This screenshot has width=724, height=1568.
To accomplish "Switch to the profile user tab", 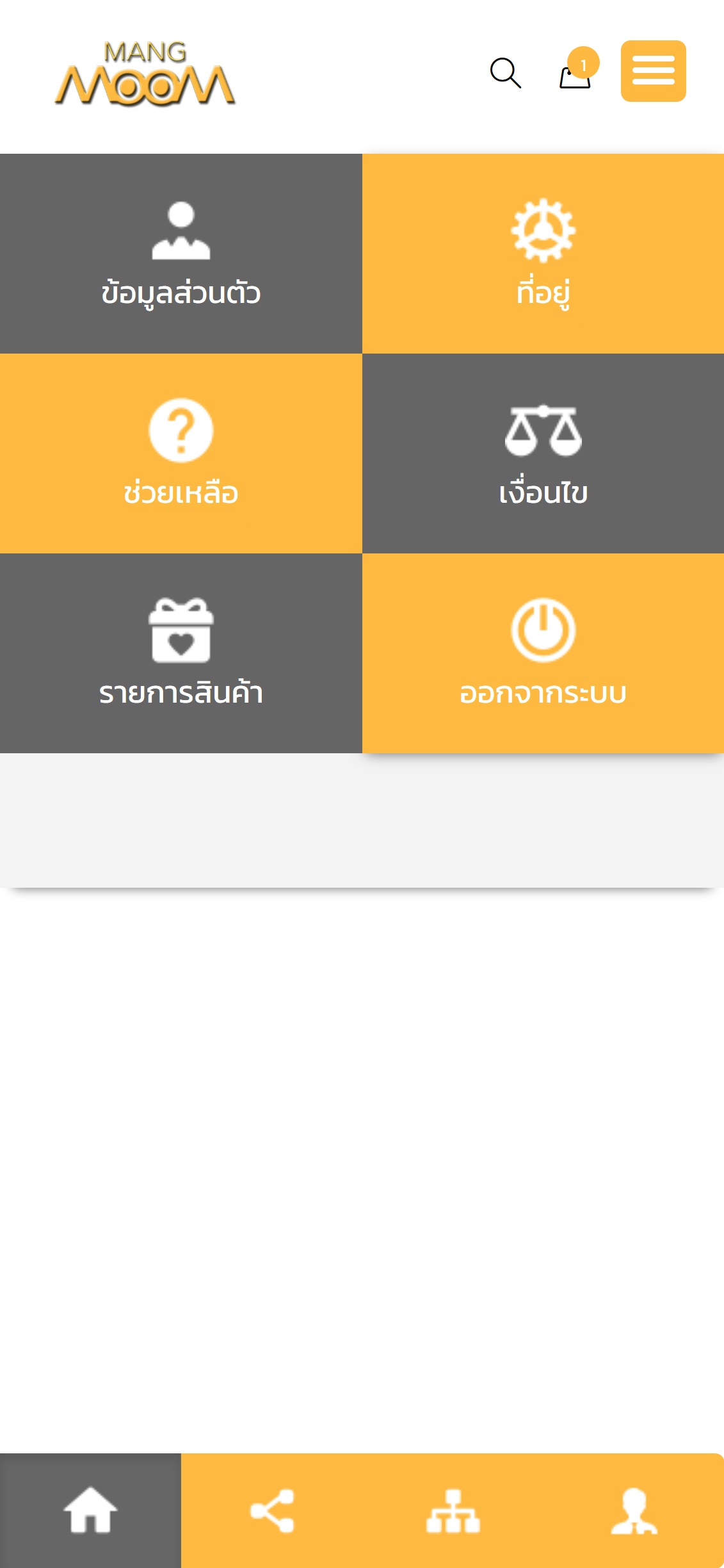I will tap(634, 1510).
